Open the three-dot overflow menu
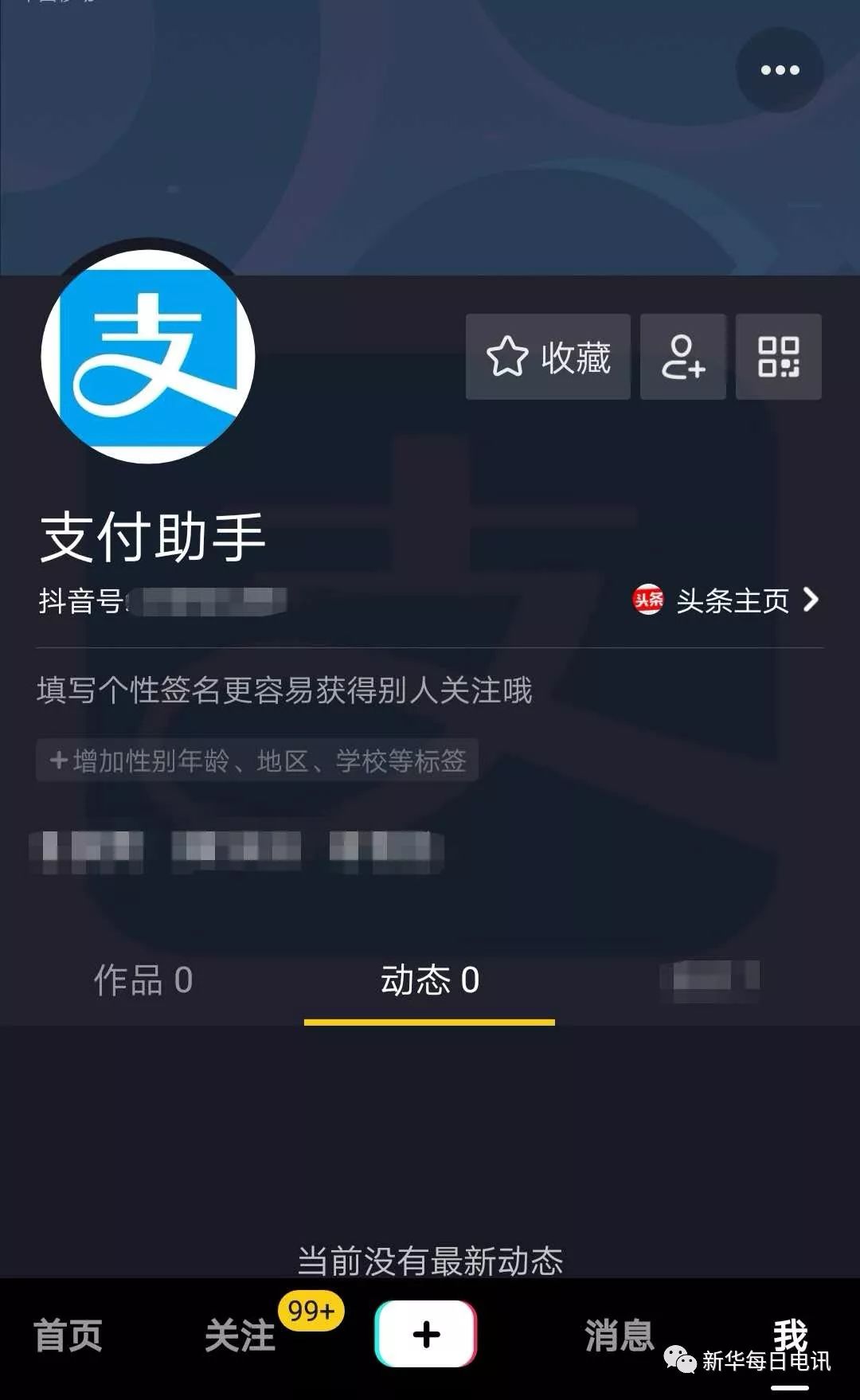The image size is (860, 1400). pos(780,70)
